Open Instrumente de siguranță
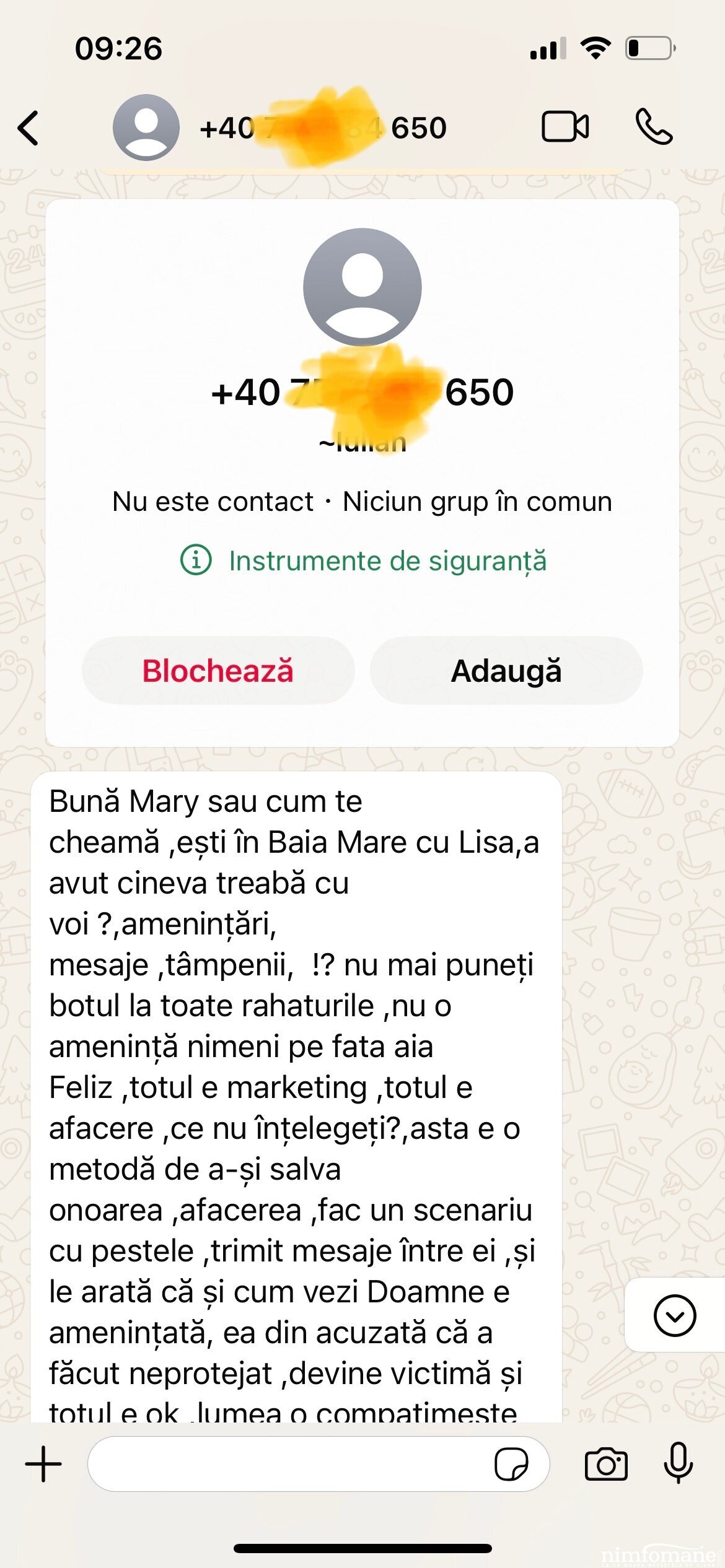 click(363, 560)
